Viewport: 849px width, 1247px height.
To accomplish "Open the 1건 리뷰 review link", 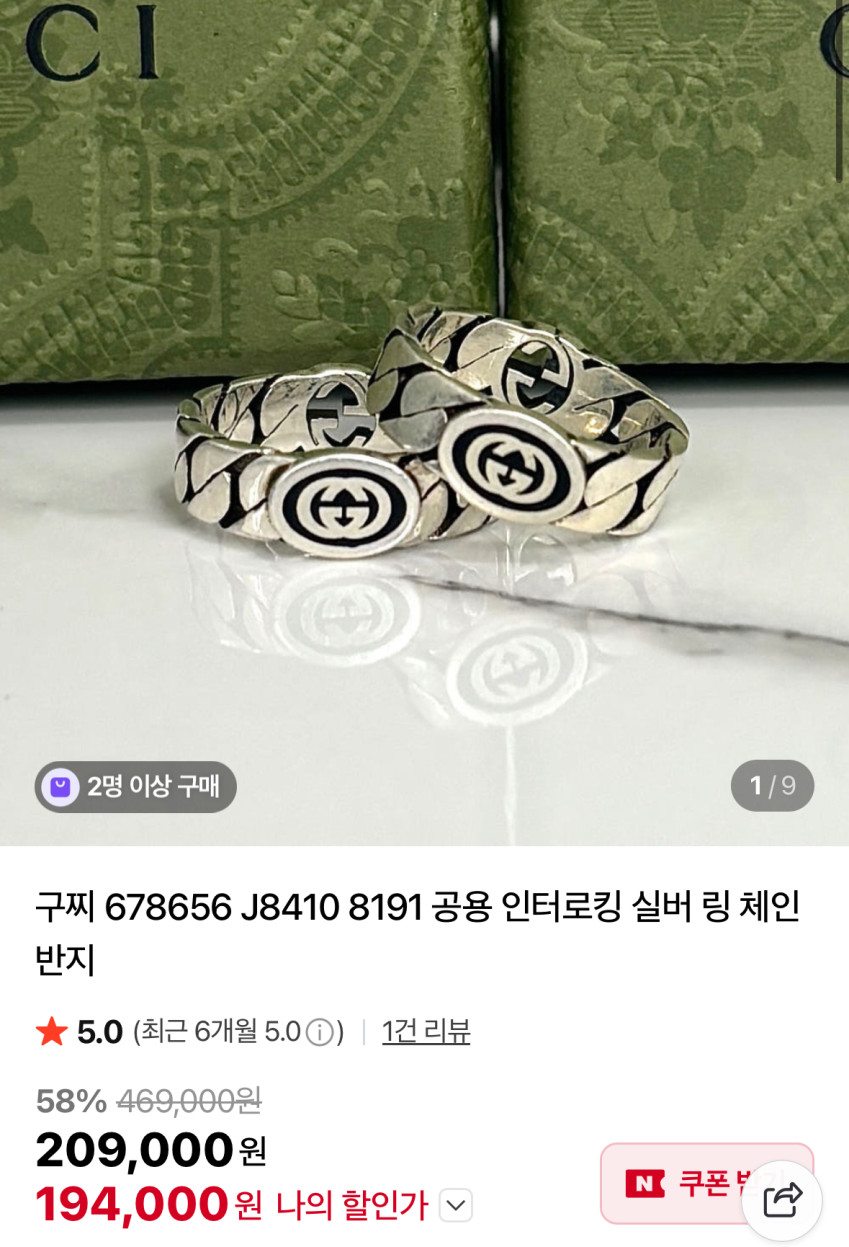I will (x=426, y=1031).
